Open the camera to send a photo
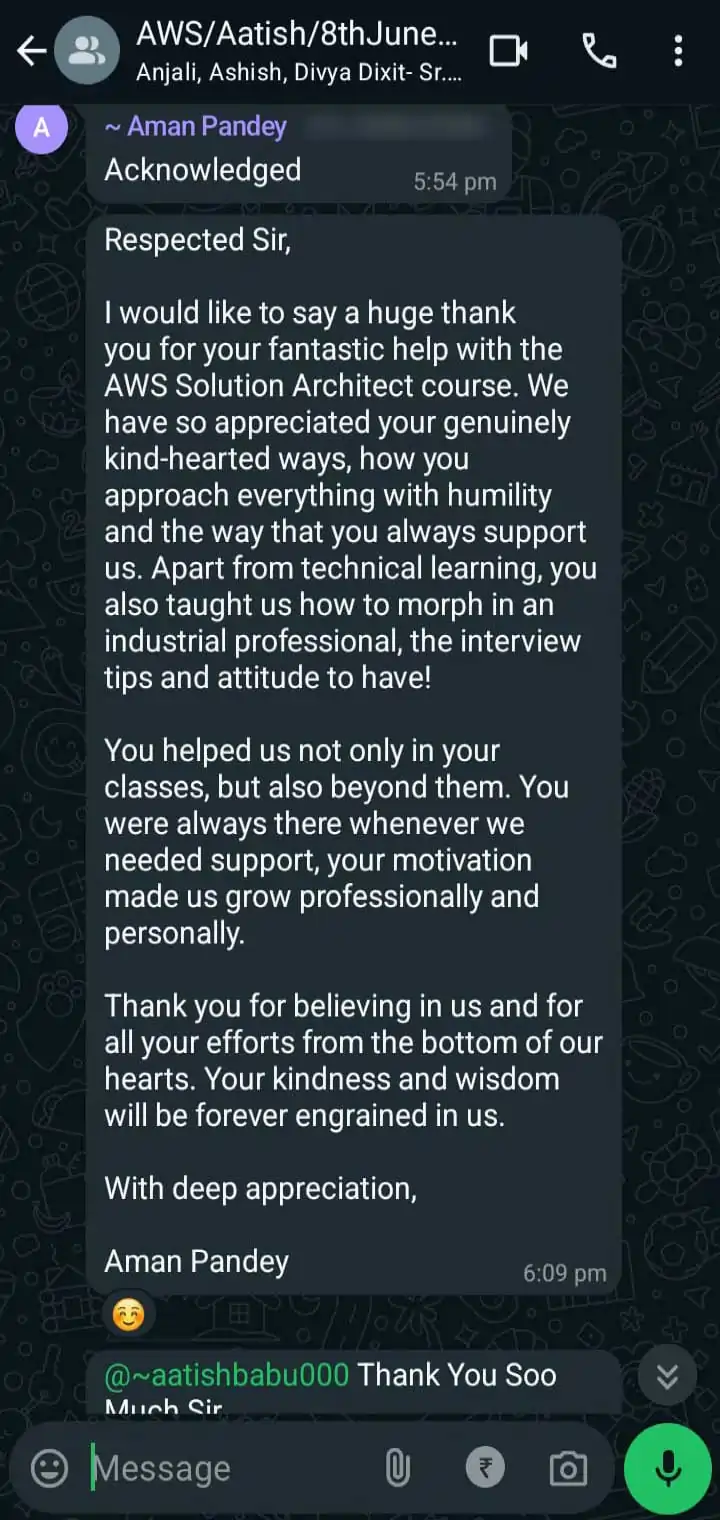 (568, 1468)
